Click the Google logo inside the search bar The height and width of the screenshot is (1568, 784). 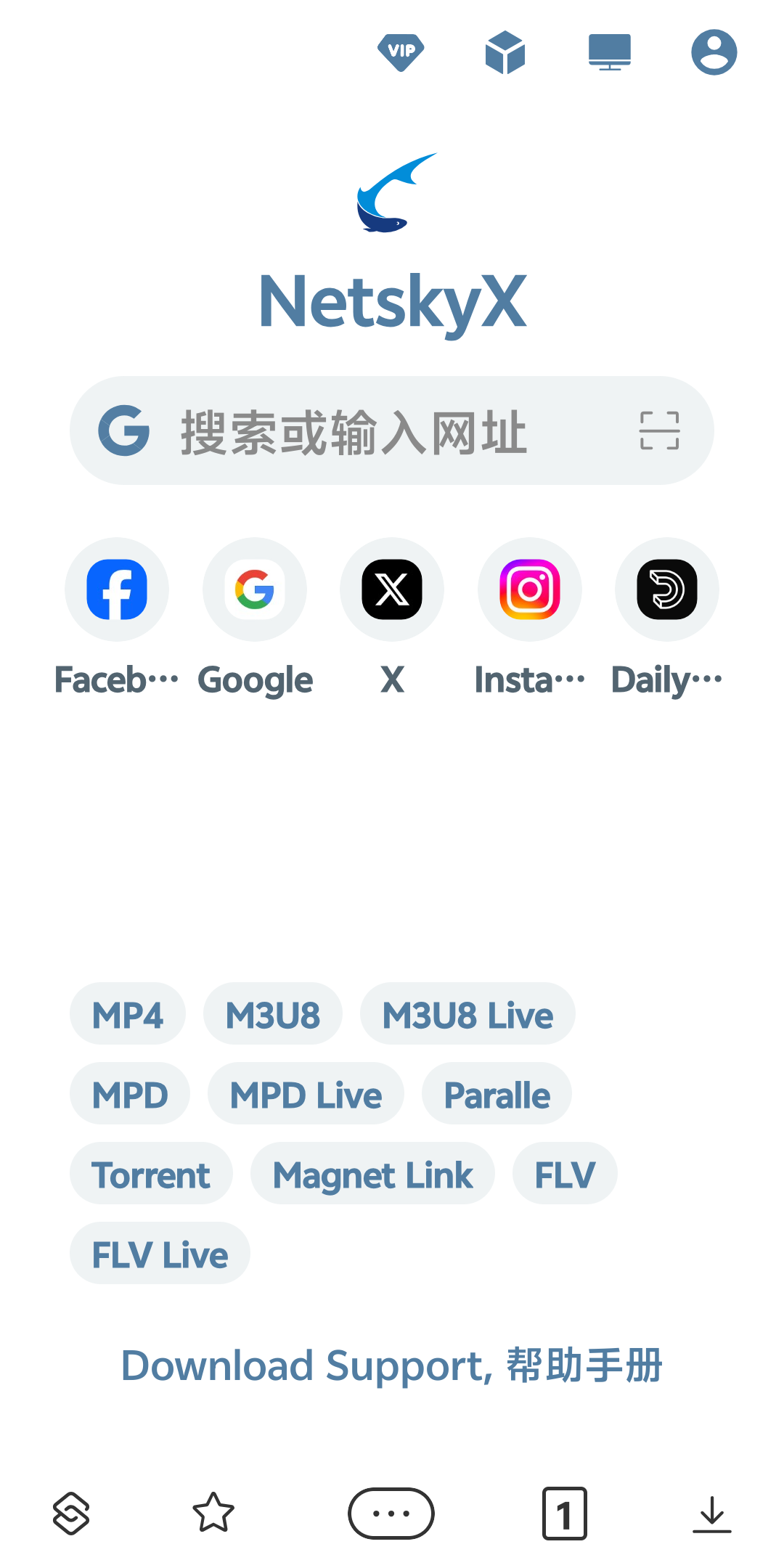(124, 430)
